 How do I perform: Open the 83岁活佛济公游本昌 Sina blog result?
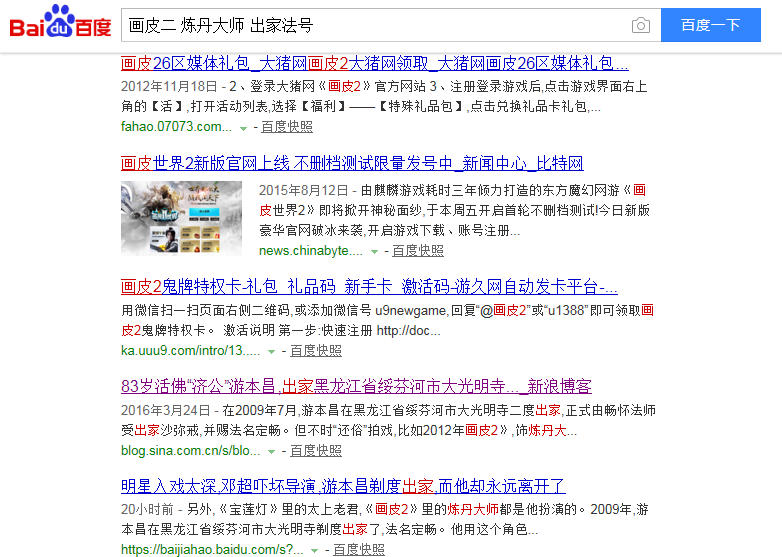point(356,386)
